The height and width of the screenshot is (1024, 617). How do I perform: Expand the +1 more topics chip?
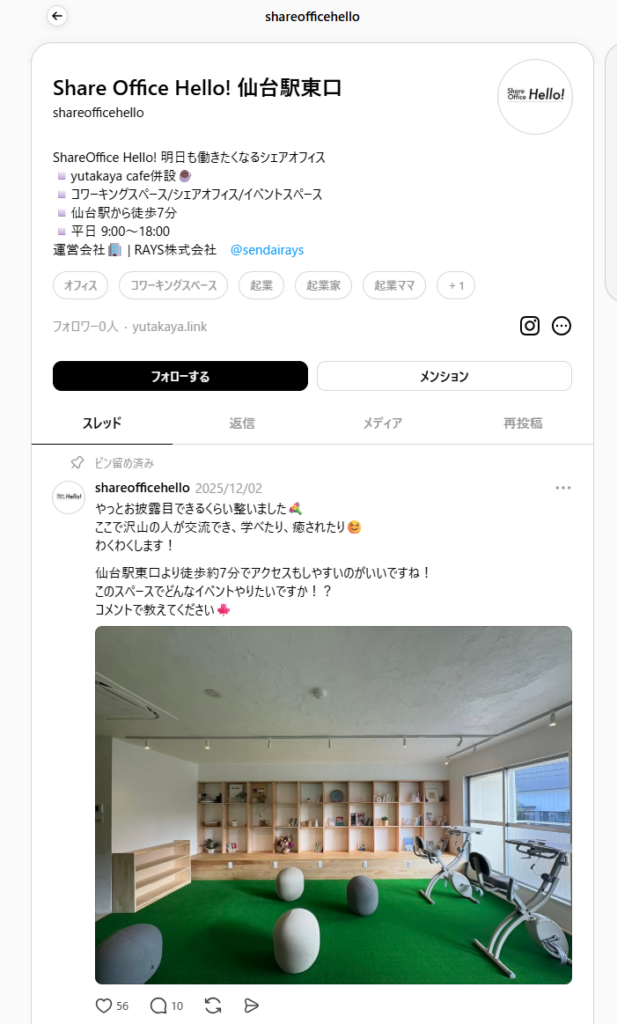pyautogui.click(x=456, y=285)
